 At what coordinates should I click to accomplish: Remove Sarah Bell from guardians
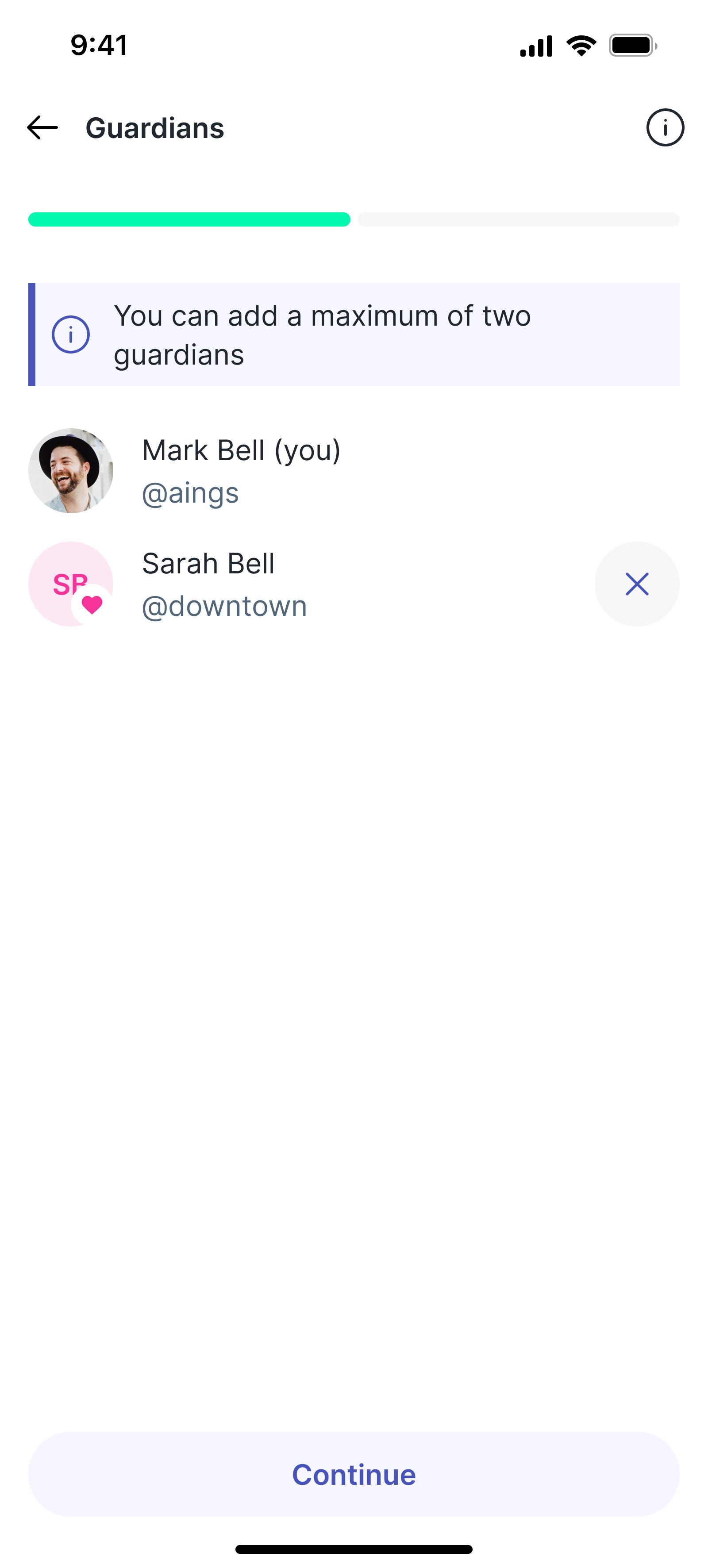coord(637,584)
